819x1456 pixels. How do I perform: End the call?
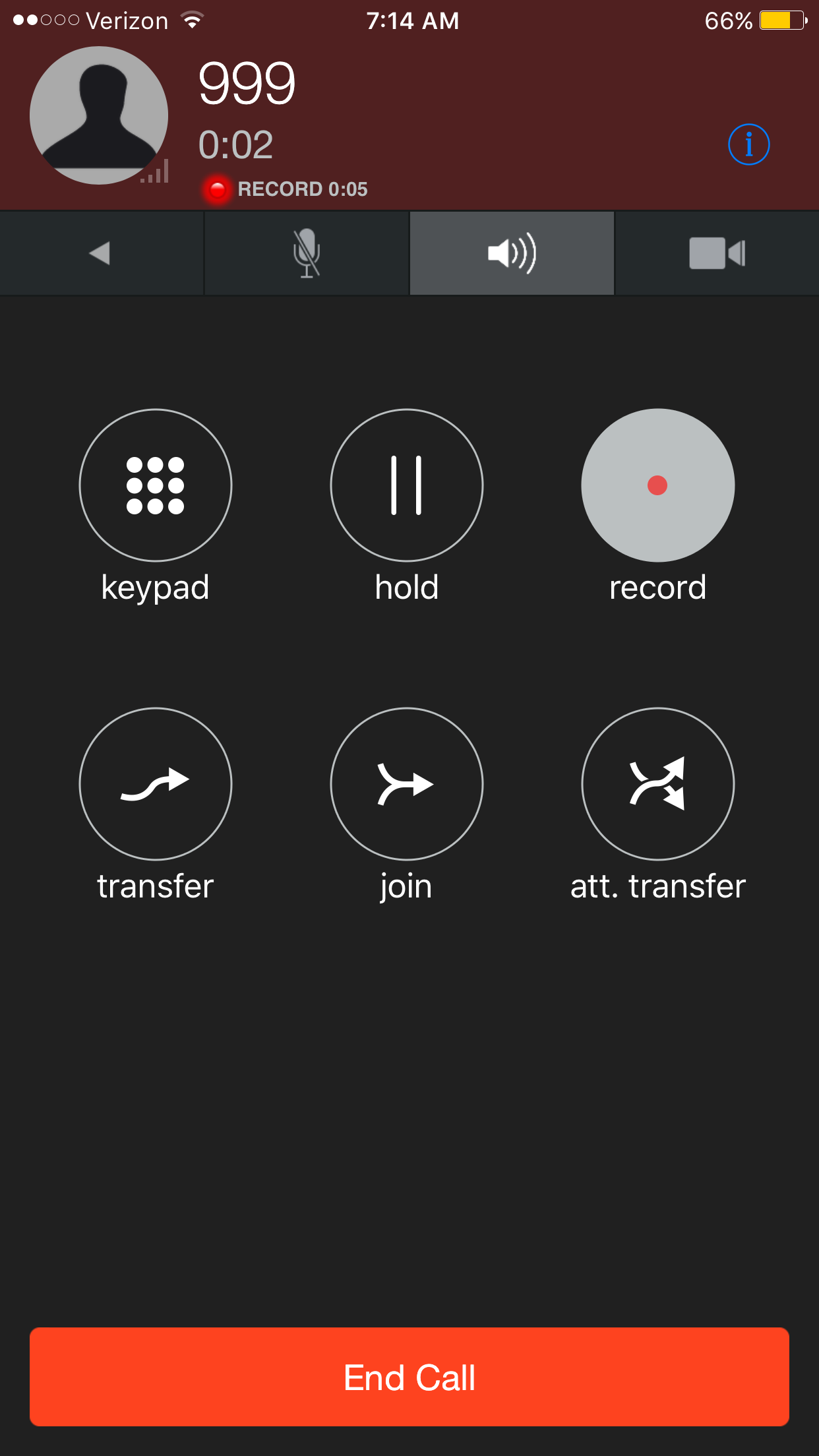click(409, 1377)
